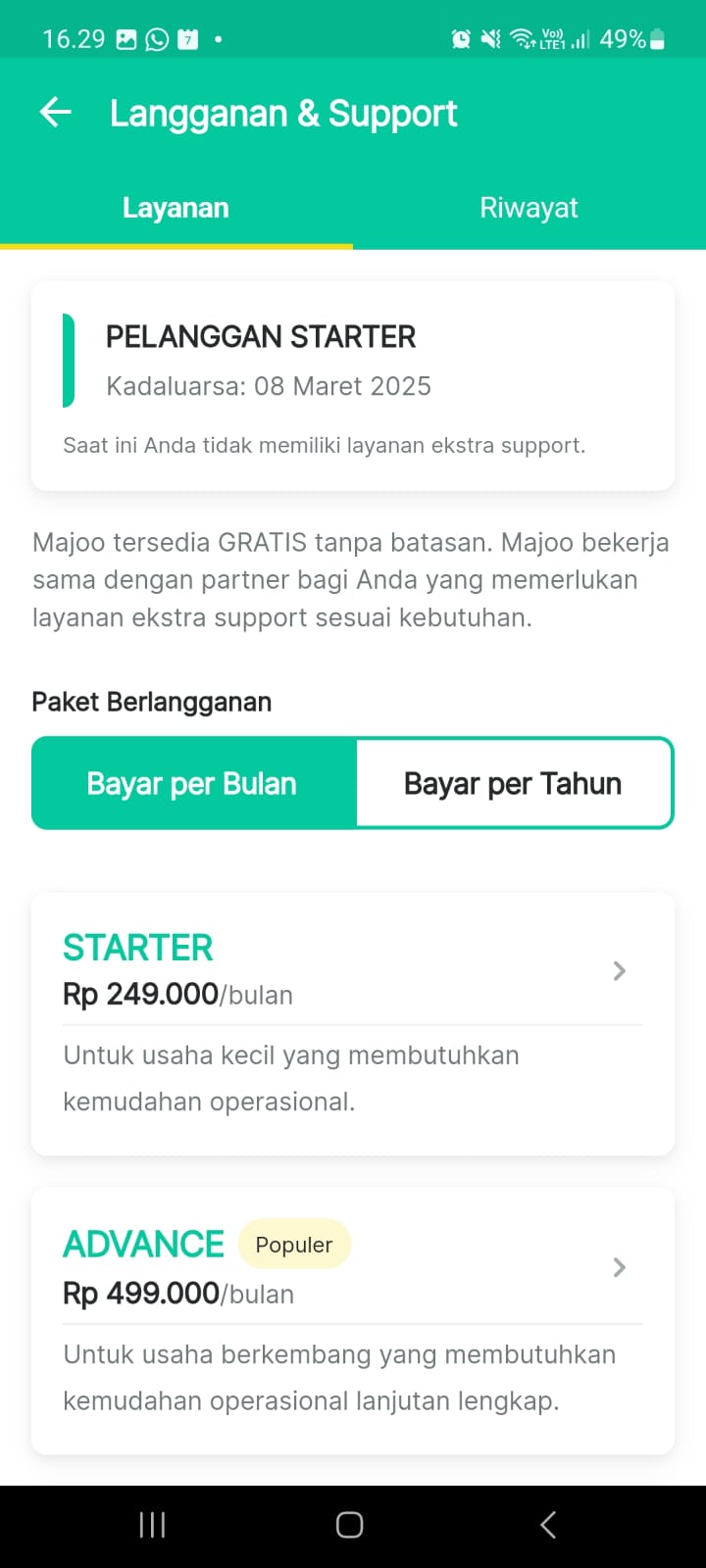
Task: Open the ADVANCE package card
Action: [x=353, y=1320]
